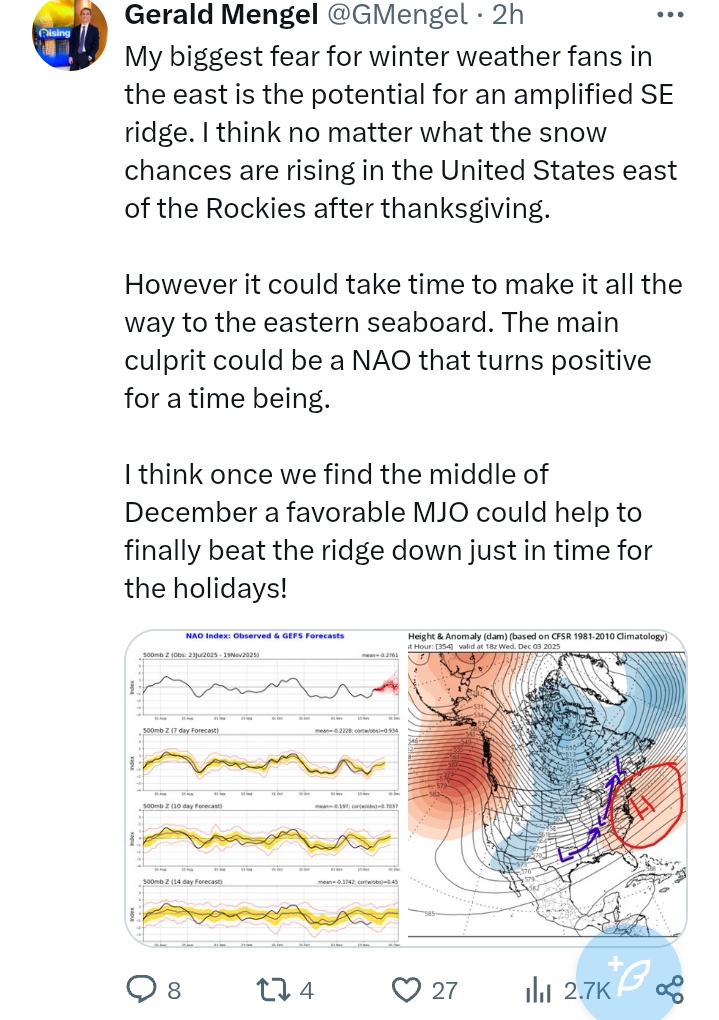719x1020 pixels.
Task: Open Gerald Mengel's profile picture
Action: coord(70,35)
